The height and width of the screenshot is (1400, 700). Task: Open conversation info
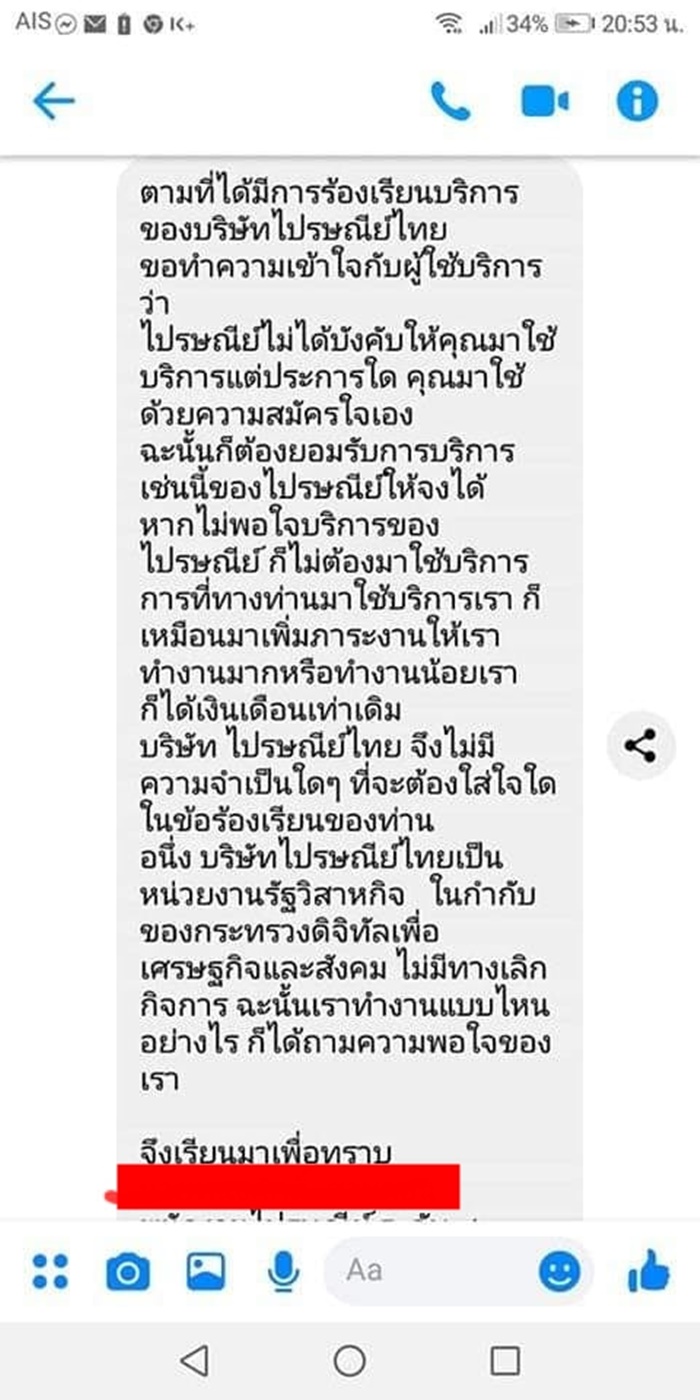637,101
